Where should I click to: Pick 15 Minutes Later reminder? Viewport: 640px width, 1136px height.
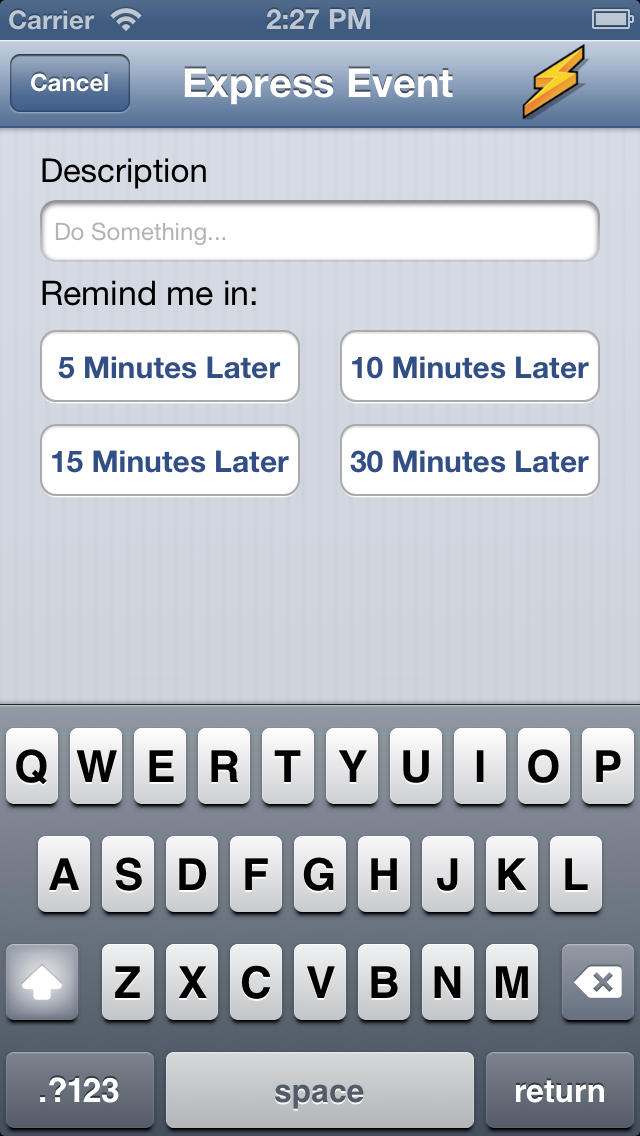point(170,461)
